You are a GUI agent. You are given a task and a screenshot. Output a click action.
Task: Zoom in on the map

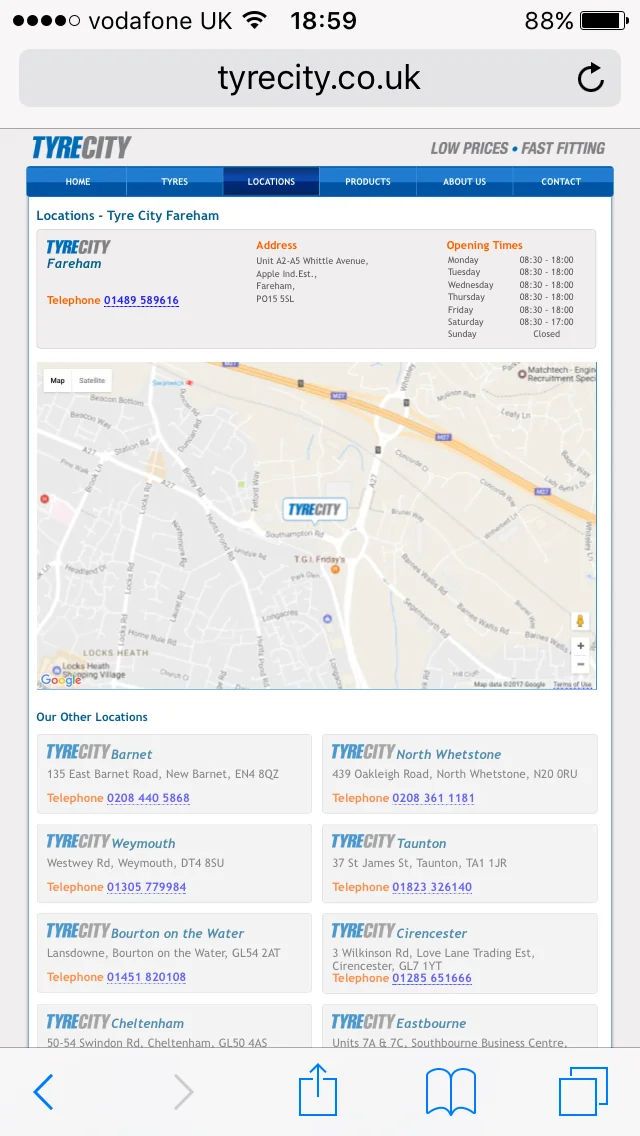pos(580,646)
